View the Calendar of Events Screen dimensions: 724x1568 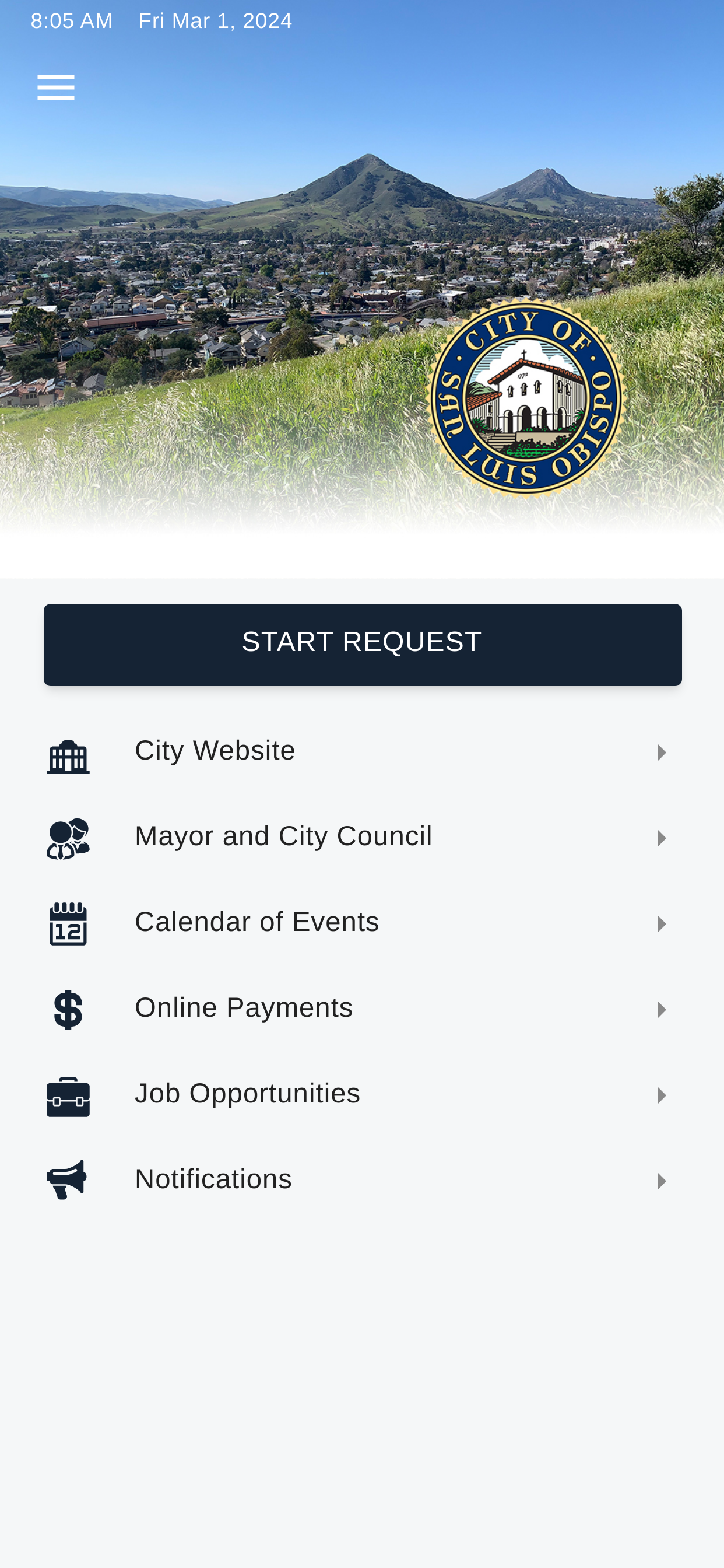362,923
